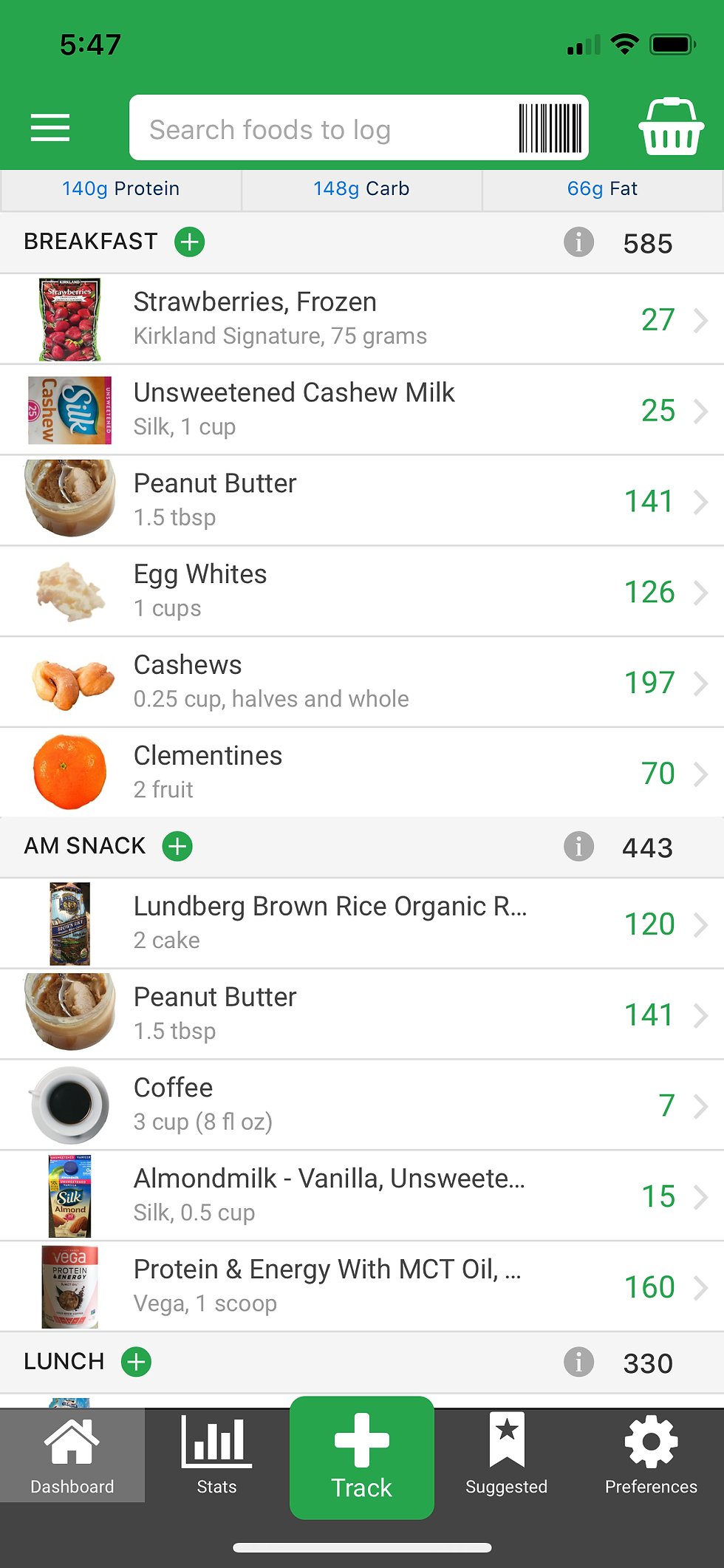The image size is (724, 1568).
Task: Open the Coffee entry
Action: tap(362, 1105)
